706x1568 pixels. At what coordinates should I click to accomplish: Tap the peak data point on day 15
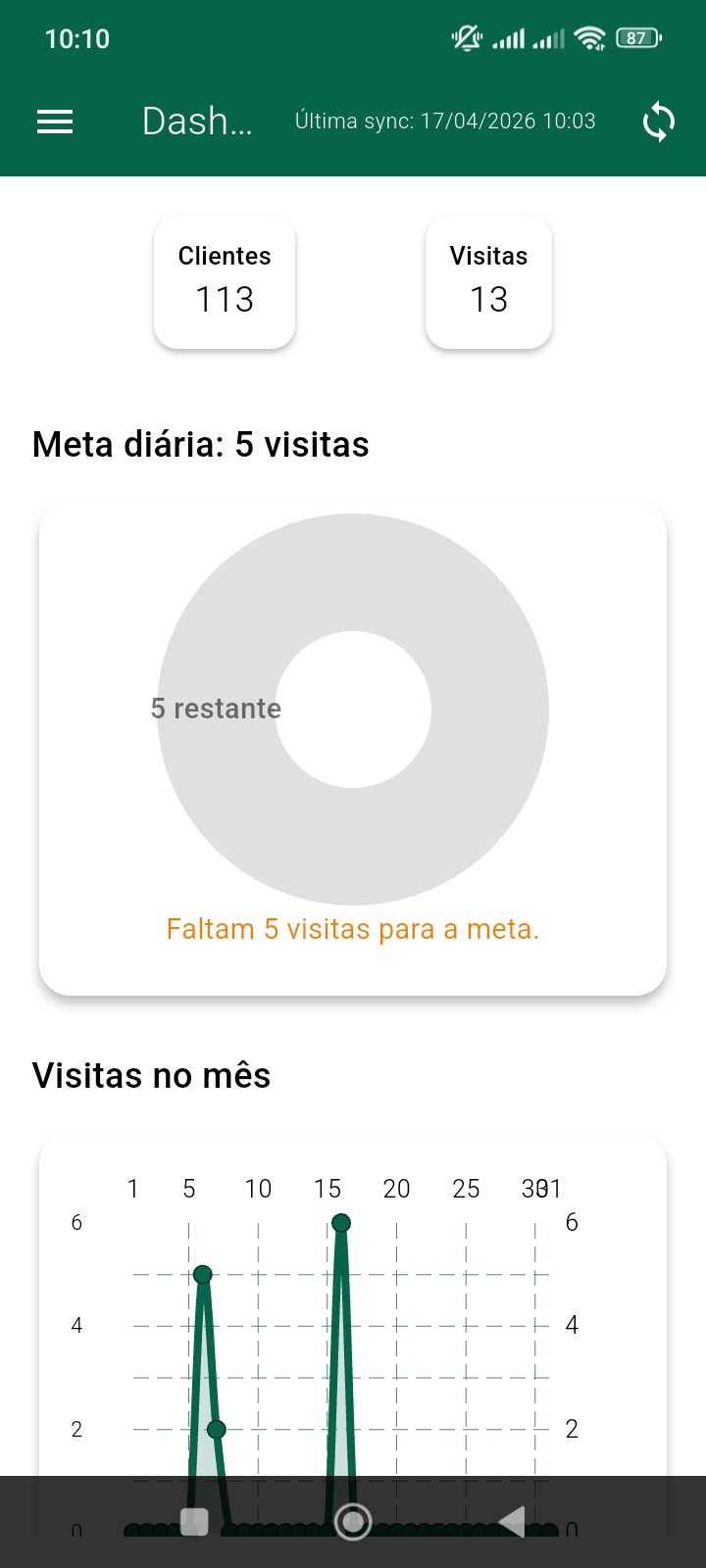click(341, 1223)
